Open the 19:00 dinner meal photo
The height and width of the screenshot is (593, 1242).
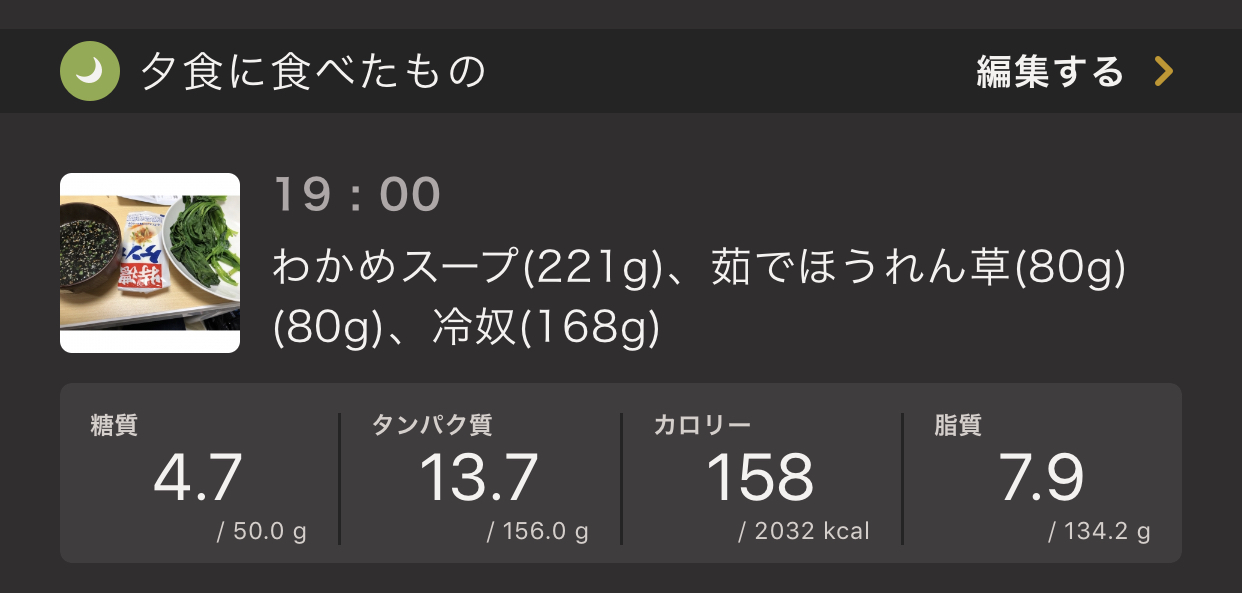pyautogui.click(x=150, y=263)
